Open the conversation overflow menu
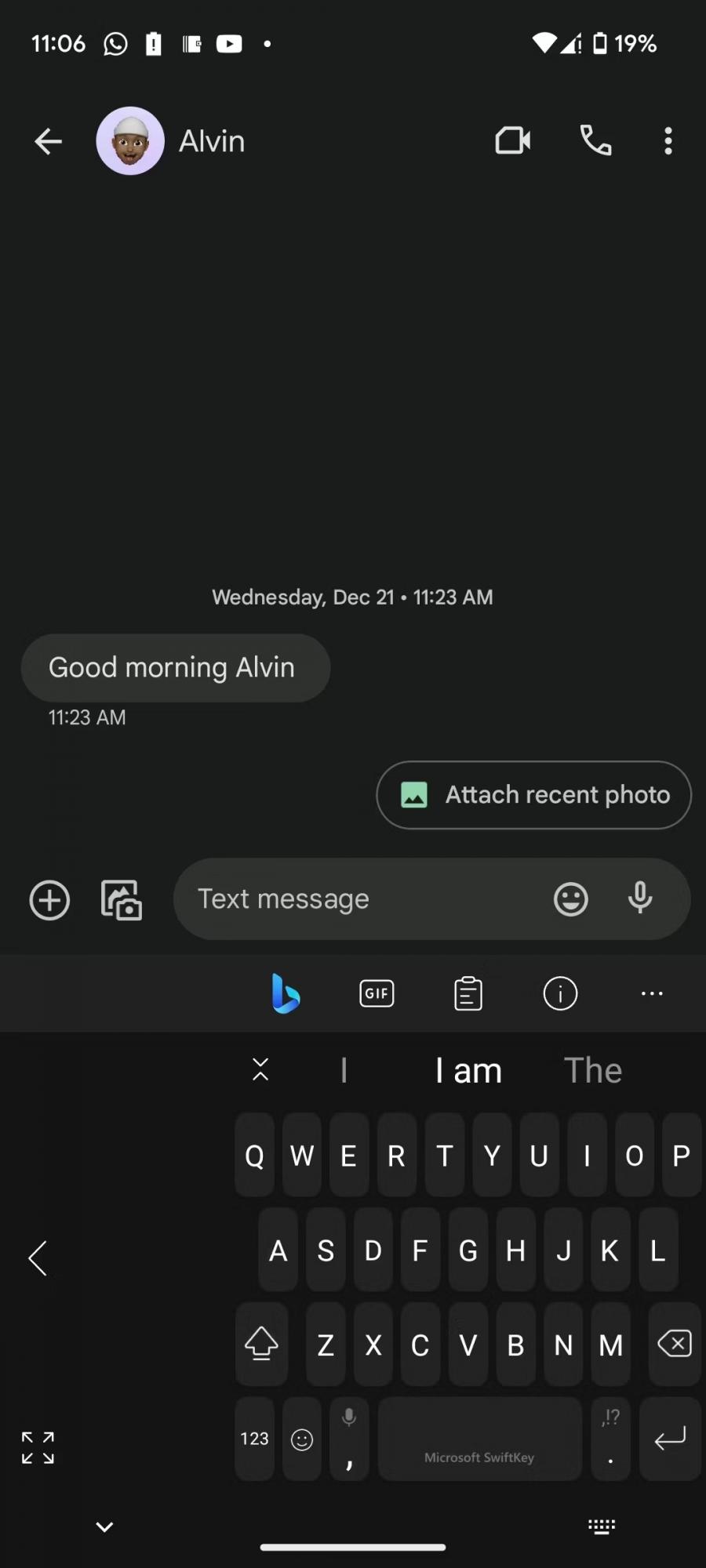Viewport: 706px width, 1568px height. pyautogui.click(x=668, y=141)
